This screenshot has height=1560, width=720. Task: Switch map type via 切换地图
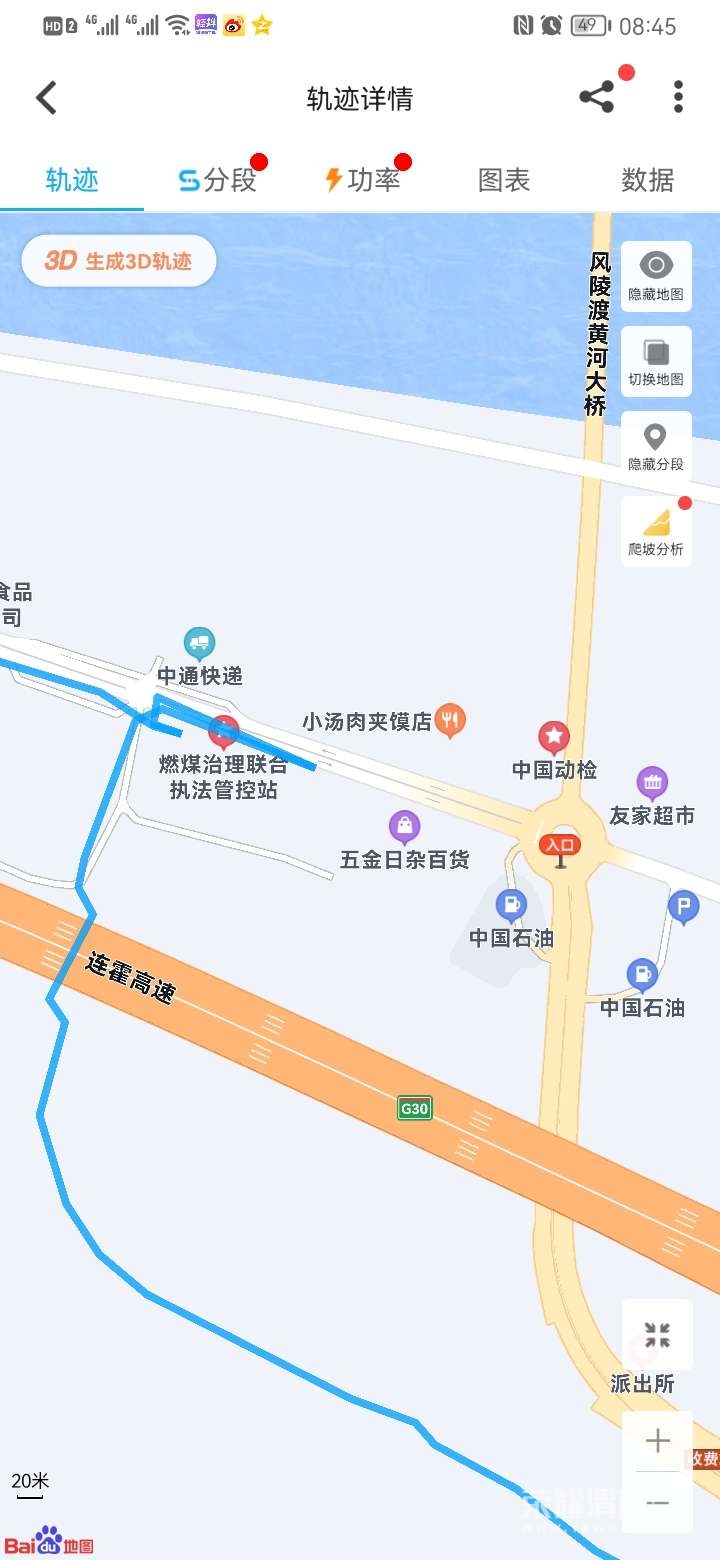click(x=656, y=361)
